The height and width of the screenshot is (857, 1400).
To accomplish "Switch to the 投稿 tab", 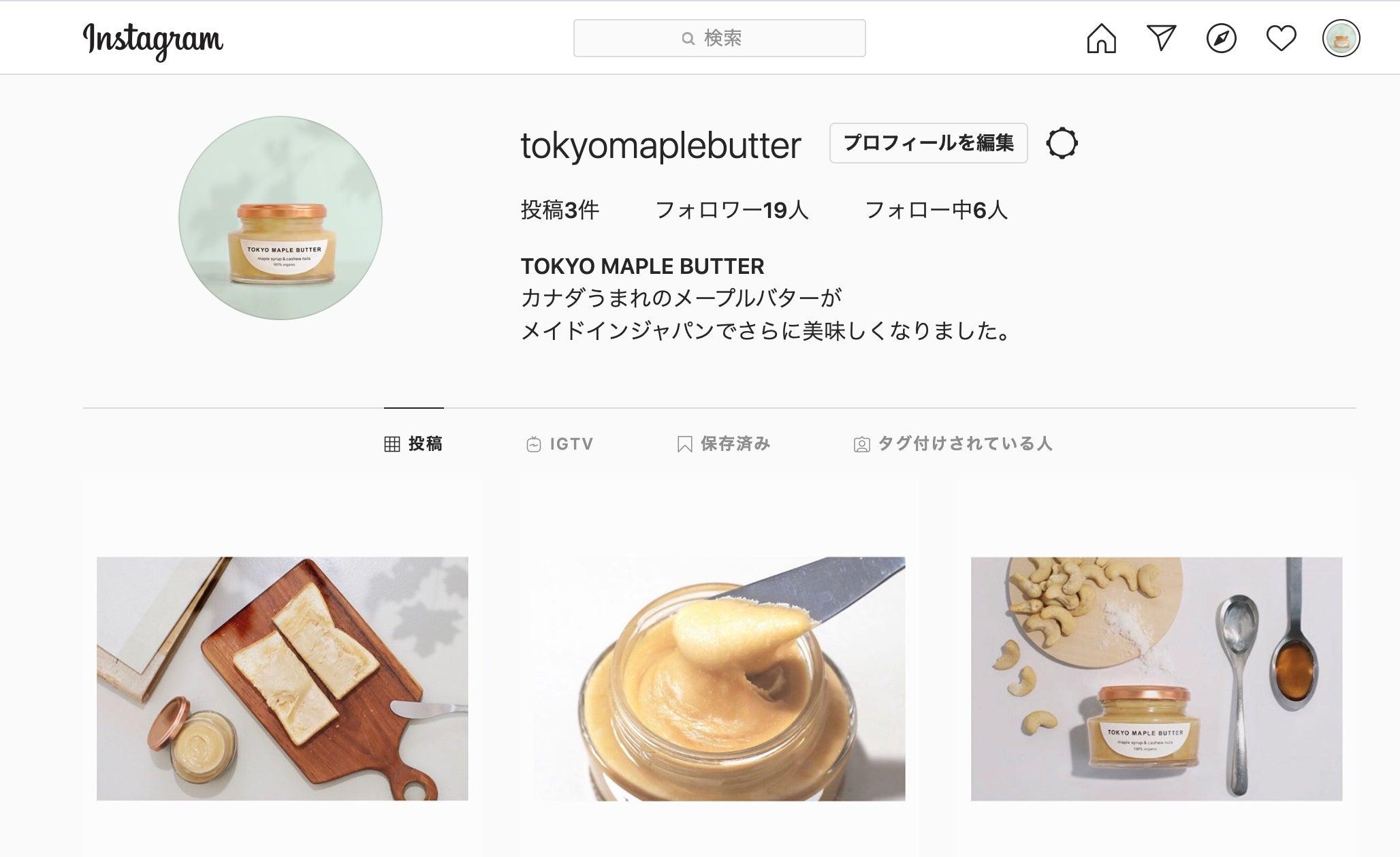I will 413,444.
